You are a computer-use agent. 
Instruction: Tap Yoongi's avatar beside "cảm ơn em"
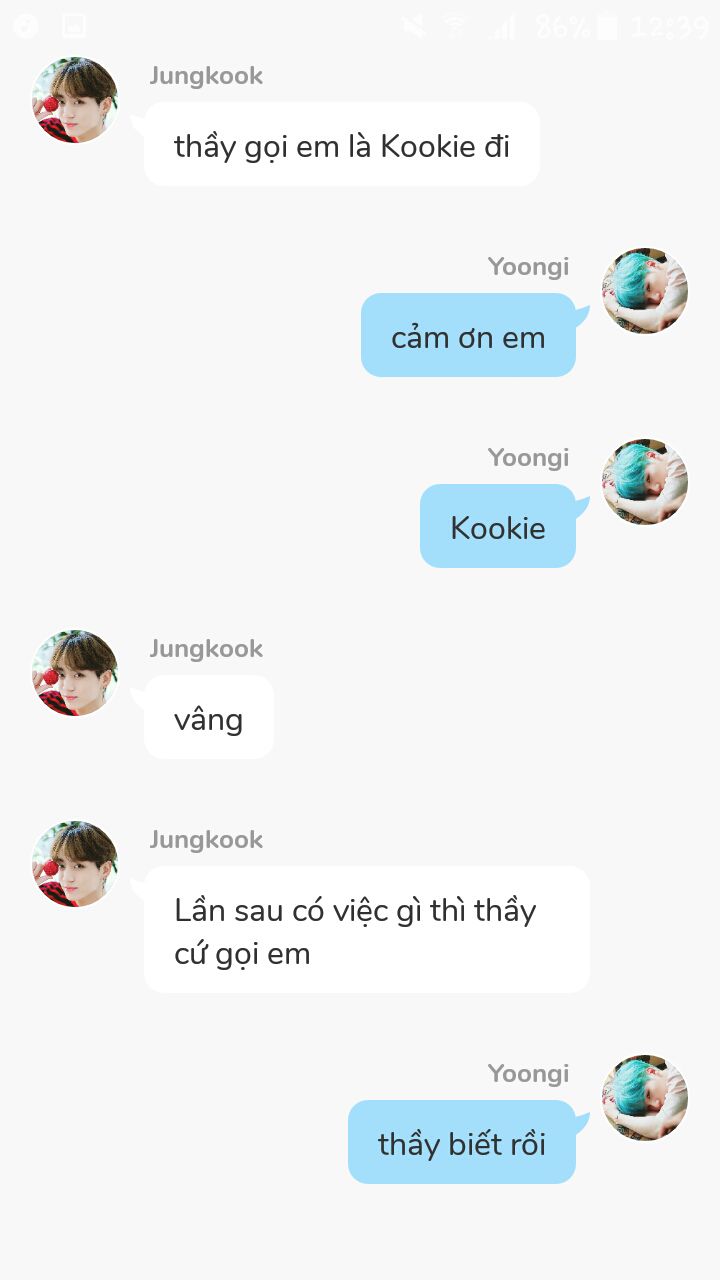pyautogui.click(x=645, y=291)
